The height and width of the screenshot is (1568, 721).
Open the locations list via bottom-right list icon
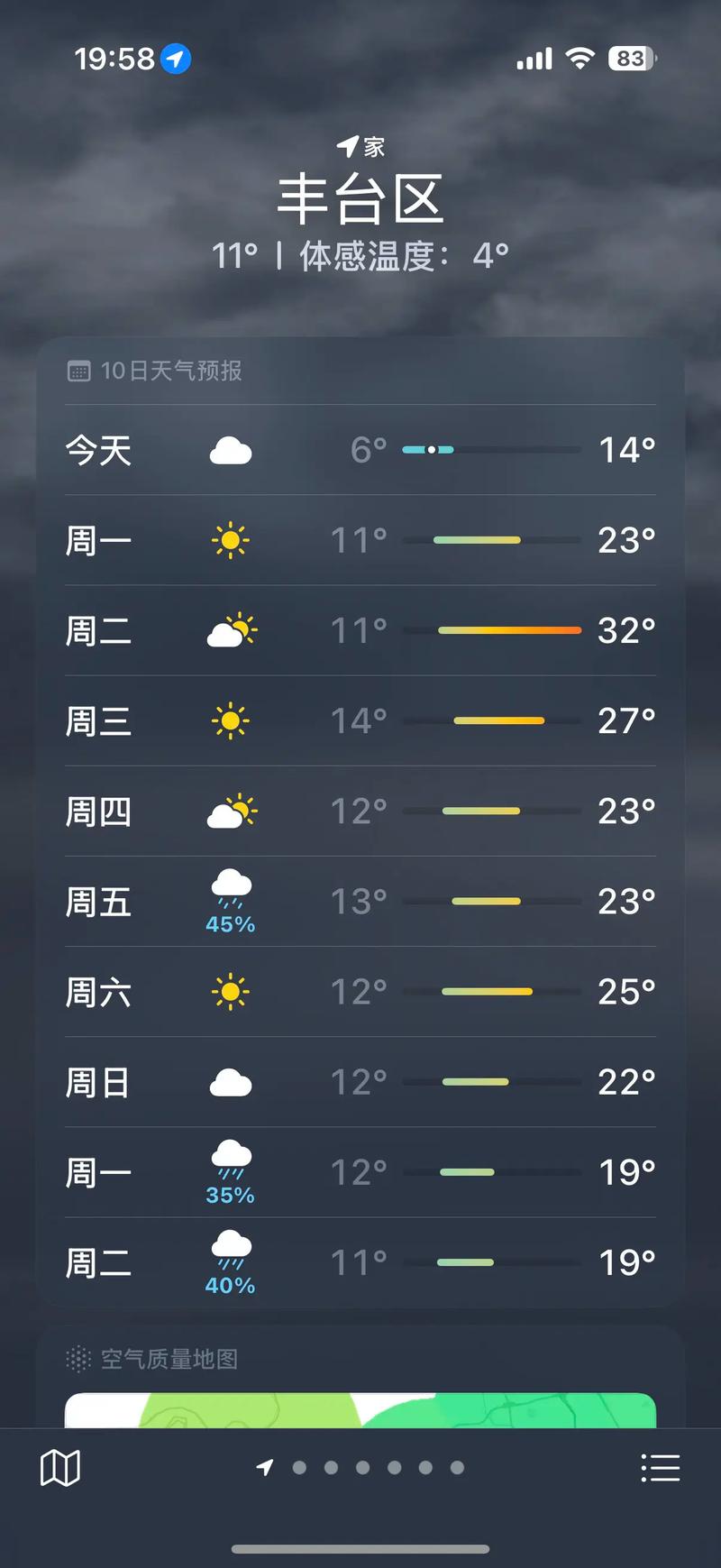tap(661, 1468)
